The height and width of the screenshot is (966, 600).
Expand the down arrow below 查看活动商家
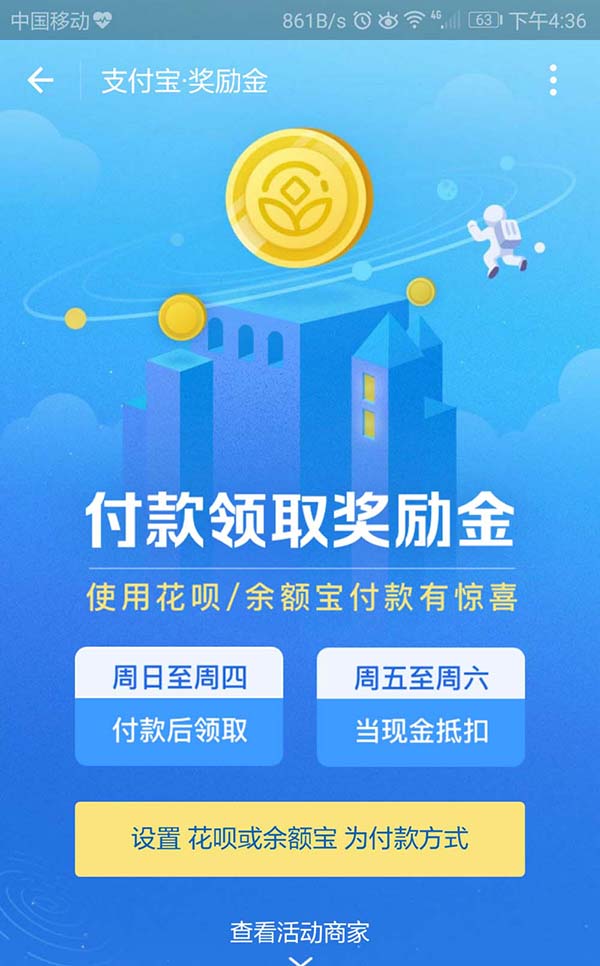tap(300, 958)
